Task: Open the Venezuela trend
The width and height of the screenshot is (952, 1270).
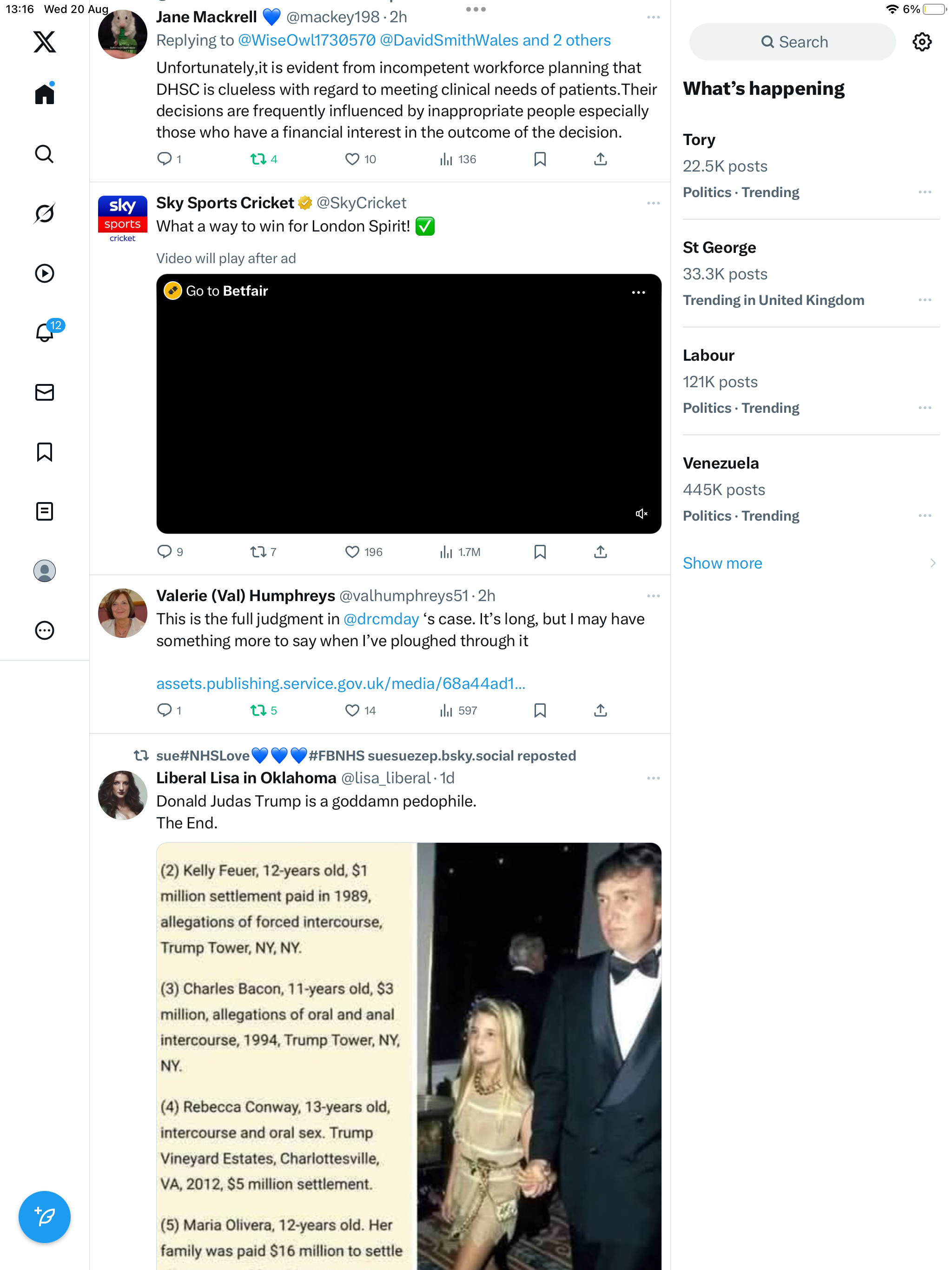Action: [x=721, y=463]
